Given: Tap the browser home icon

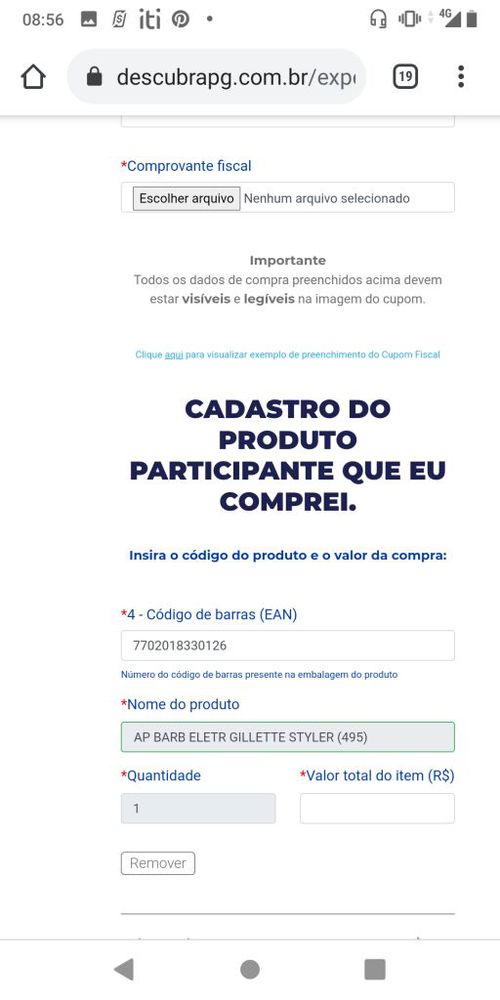Looking at the screenshot, I should pyautogui.click(x=33, y=77).
